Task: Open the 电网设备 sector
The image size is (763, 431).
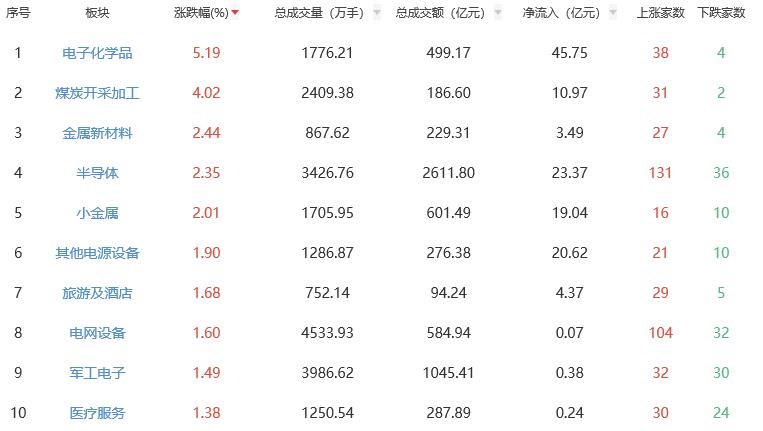Action: tap(97, 333)
